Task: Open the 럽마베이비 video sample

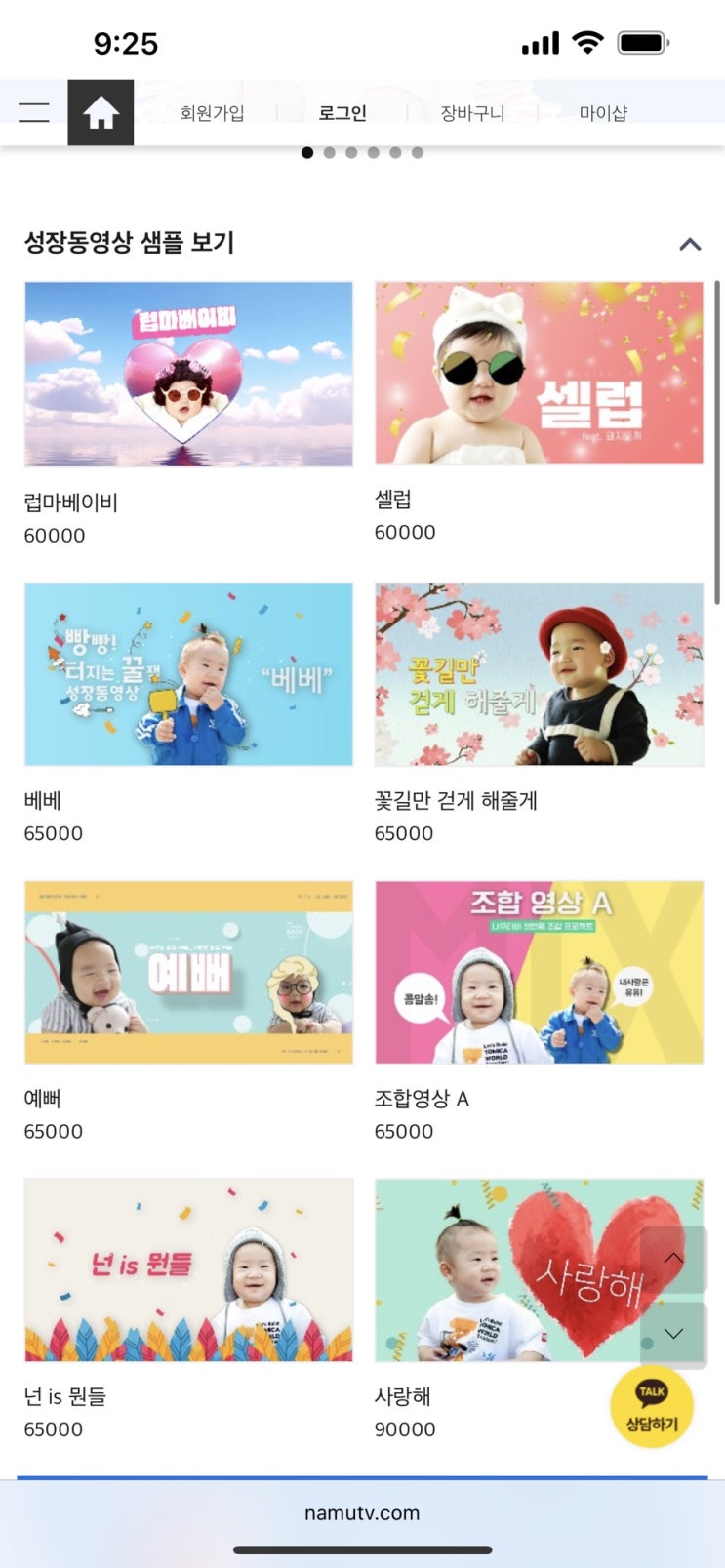Action: tap(188, 375)
